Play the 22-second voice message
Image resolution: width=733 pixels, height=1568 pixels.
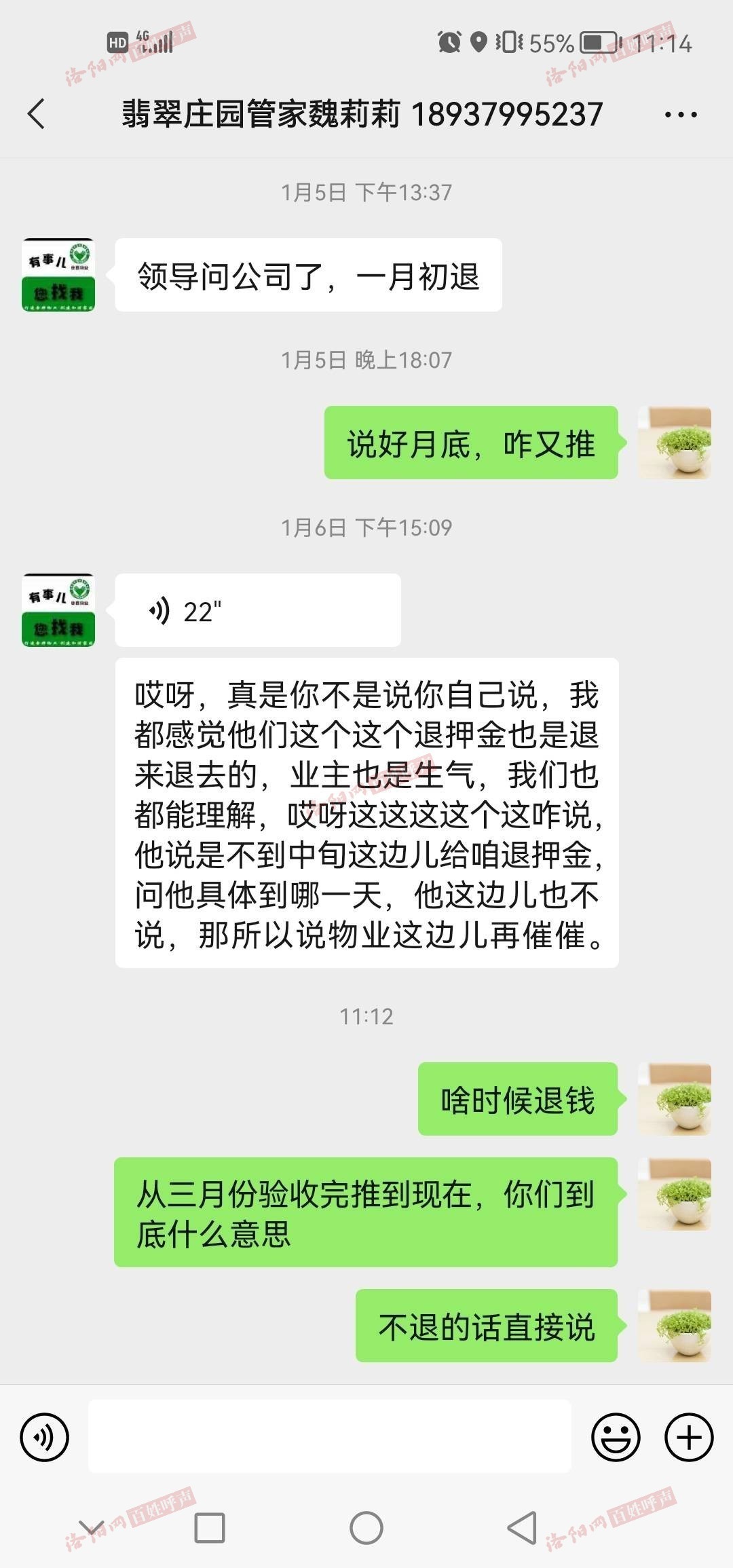pos(258,610)
